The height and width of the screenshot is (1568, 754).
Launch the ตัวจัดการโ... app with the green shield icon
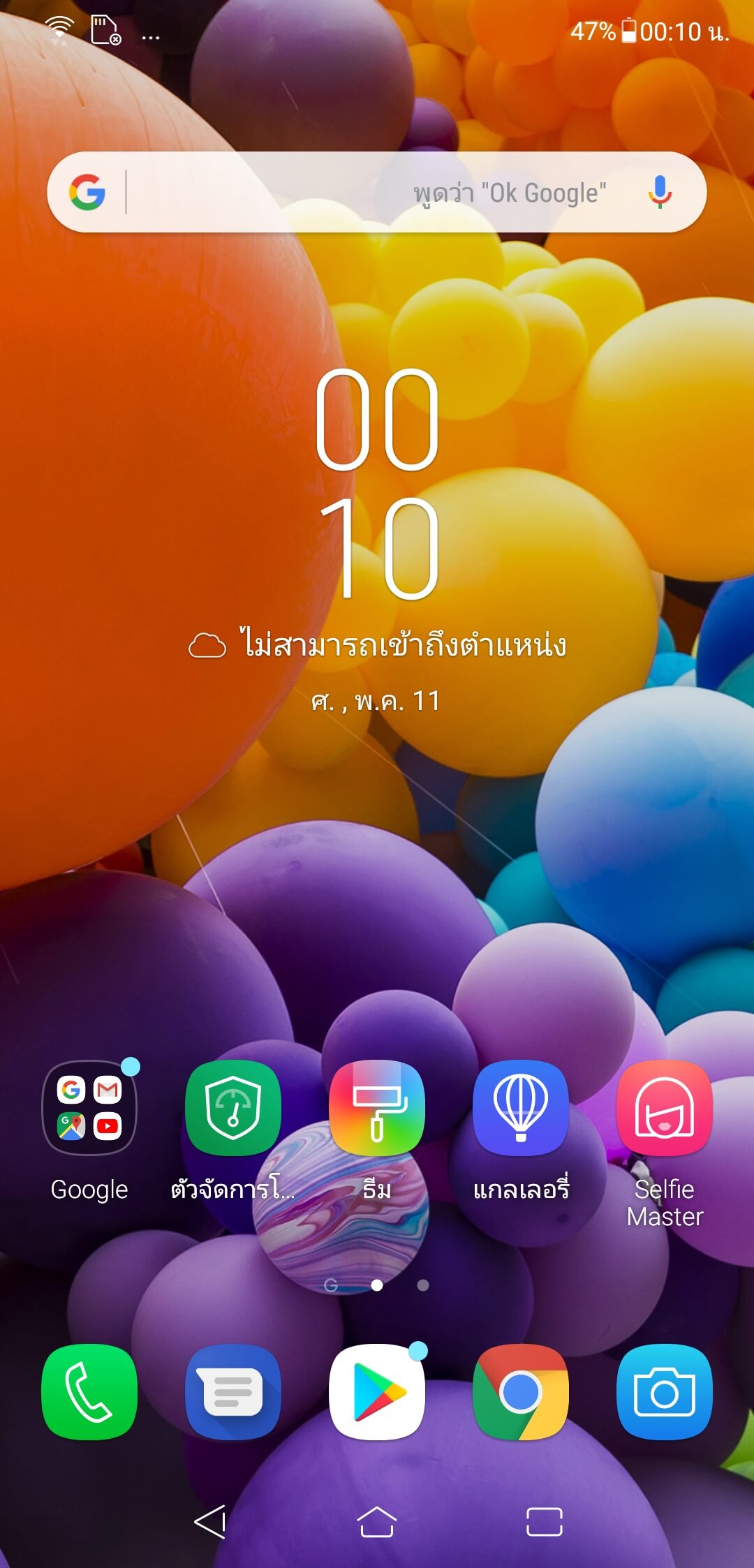coord(233,1108)
